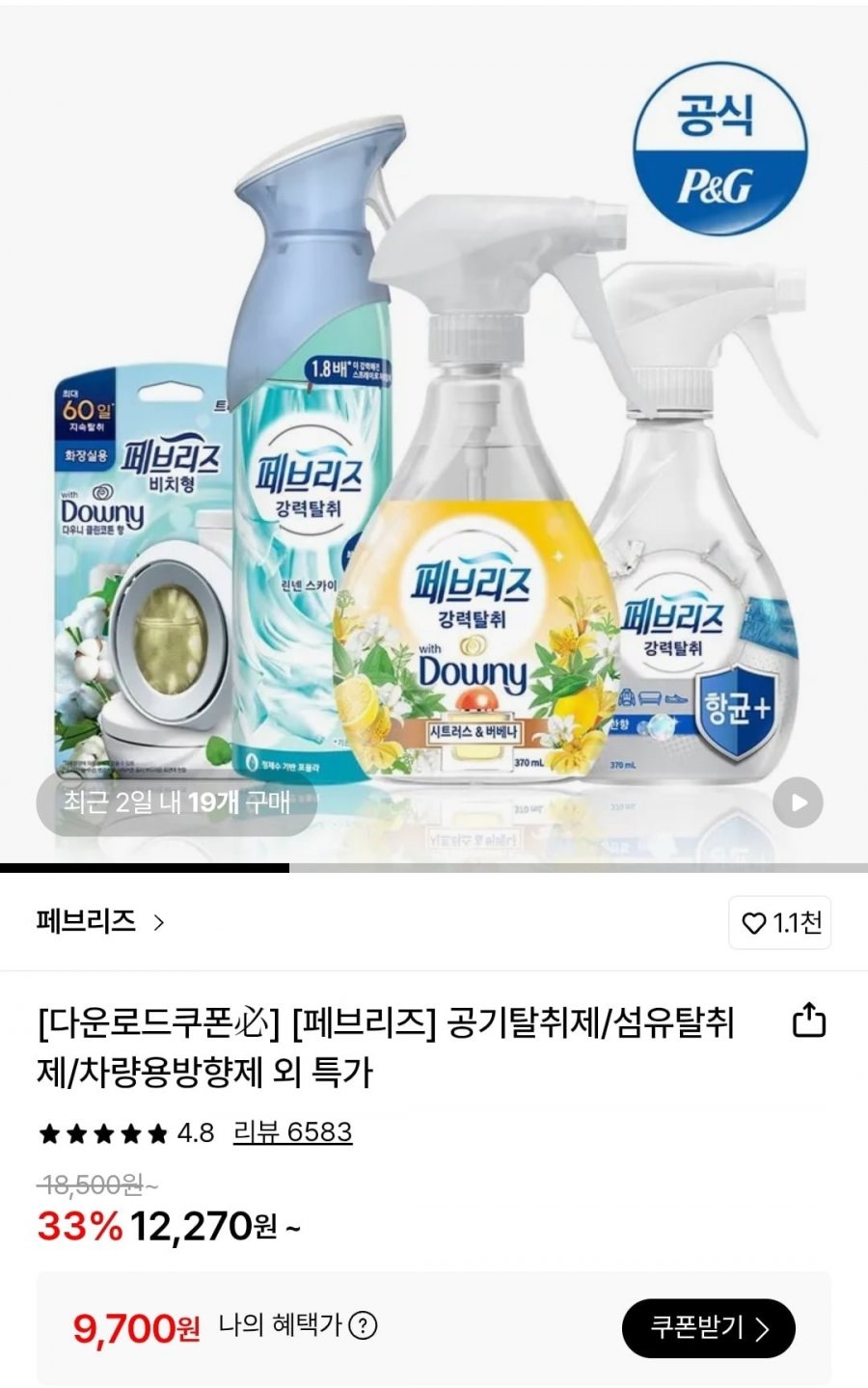868x1388 pixels.
Task: Like this product with heart button
Action: coord(779,923)
